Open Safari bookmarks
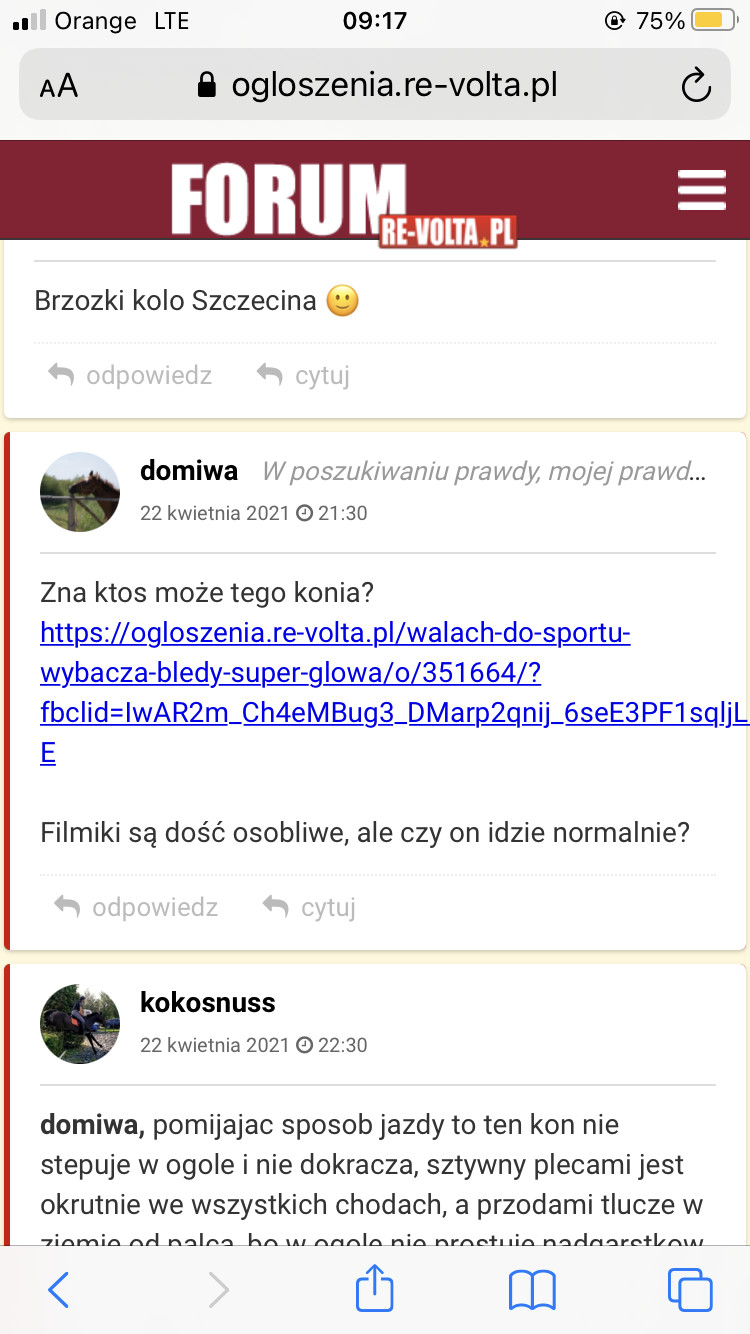The height and width of the screenshot is (1334, 750). tap(532, 1290)
